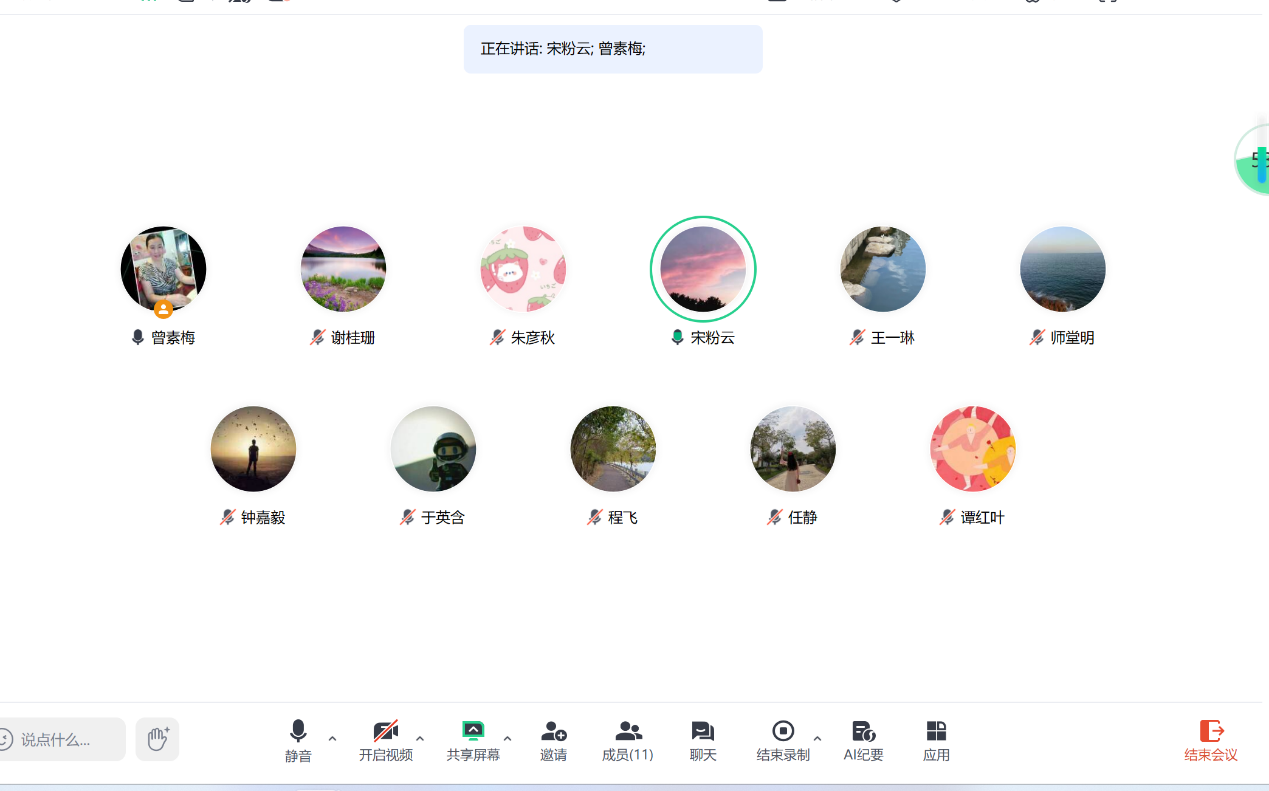
Task: Expand screen share options beside 共享屏幕
Action: point(507,739)
